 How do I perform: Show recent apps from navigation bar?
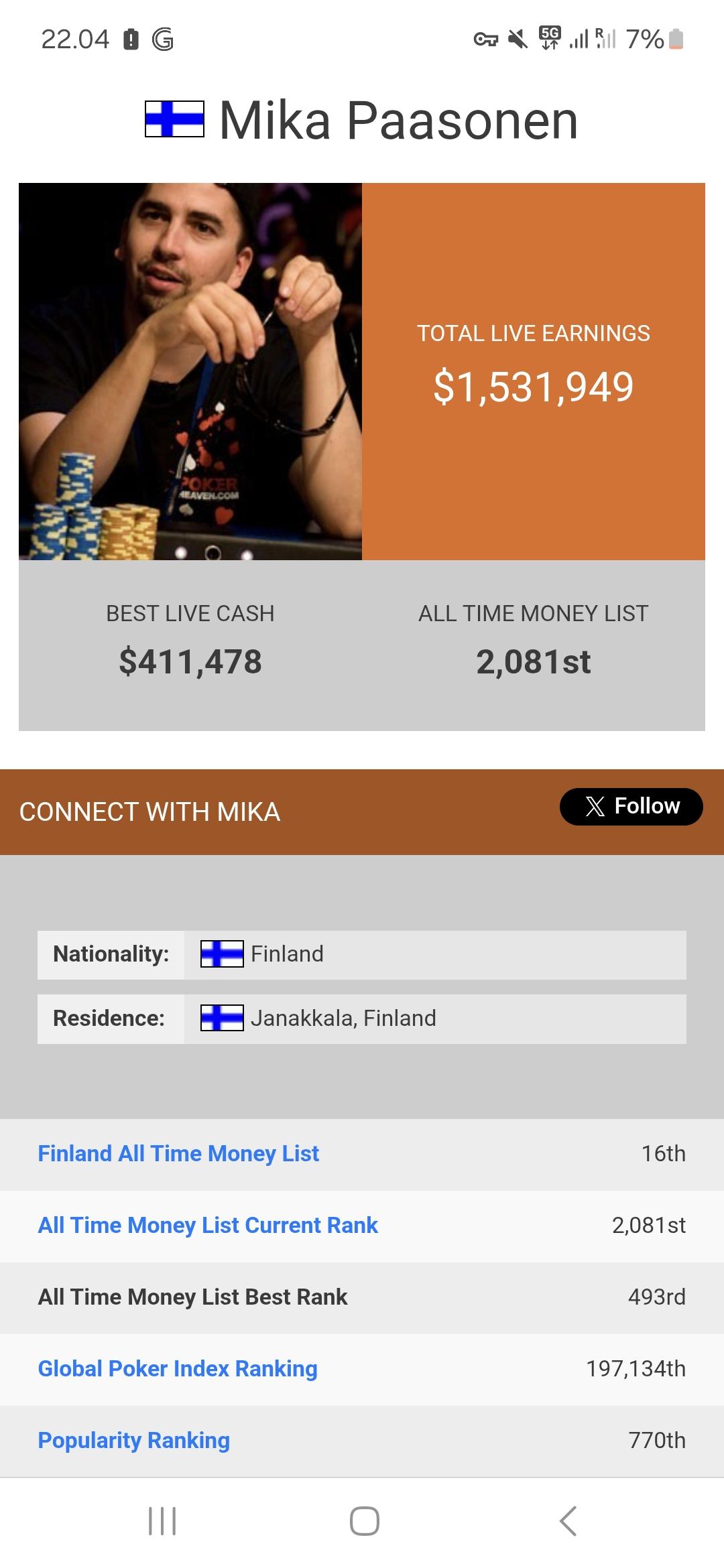point(162,1520)
